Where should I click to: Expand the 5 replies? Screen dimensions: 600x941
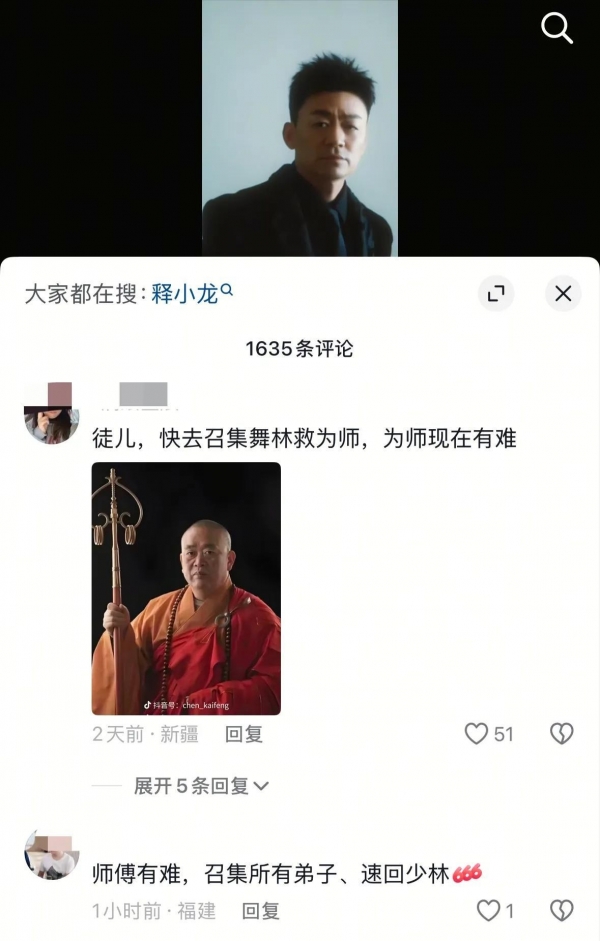tap(201, 786)
